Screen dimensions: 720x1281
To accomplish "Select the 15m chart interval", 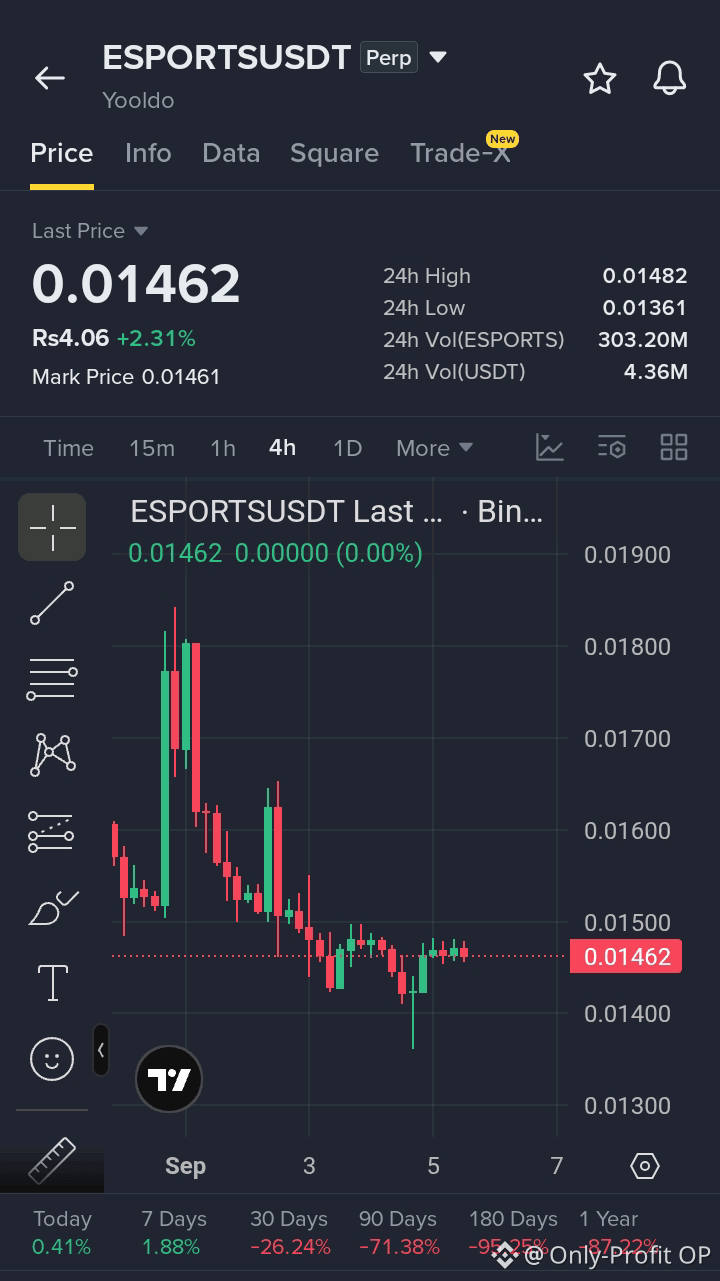I will 152,448.
